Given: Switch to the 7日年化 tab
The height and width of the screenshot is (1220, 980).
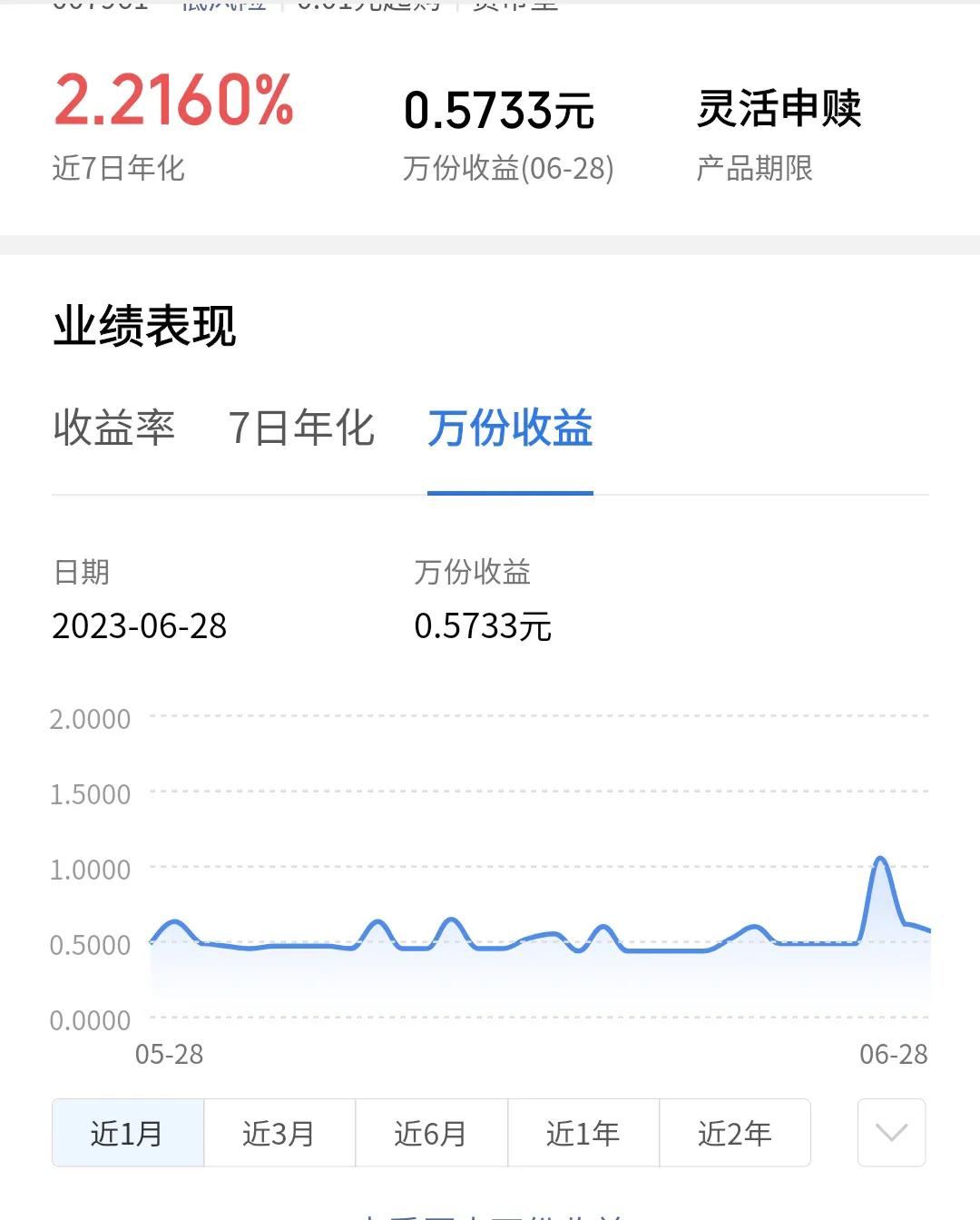Looking at the screenshot, I should [303, 431].
